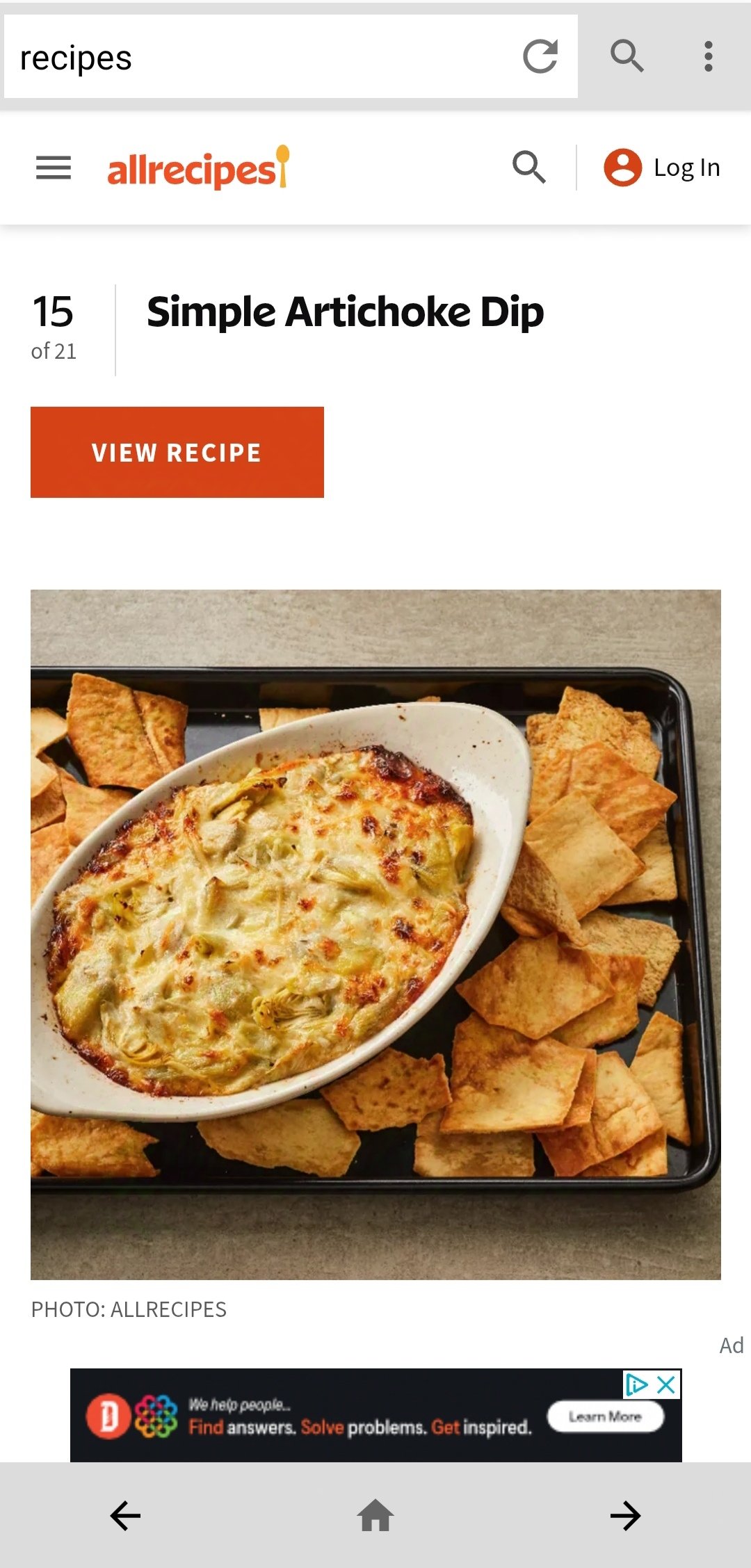Open the Allrecipes hamburger menu
Image resolution: width=751 pixels, height=1568 pixels.
(x=54, y=168)
